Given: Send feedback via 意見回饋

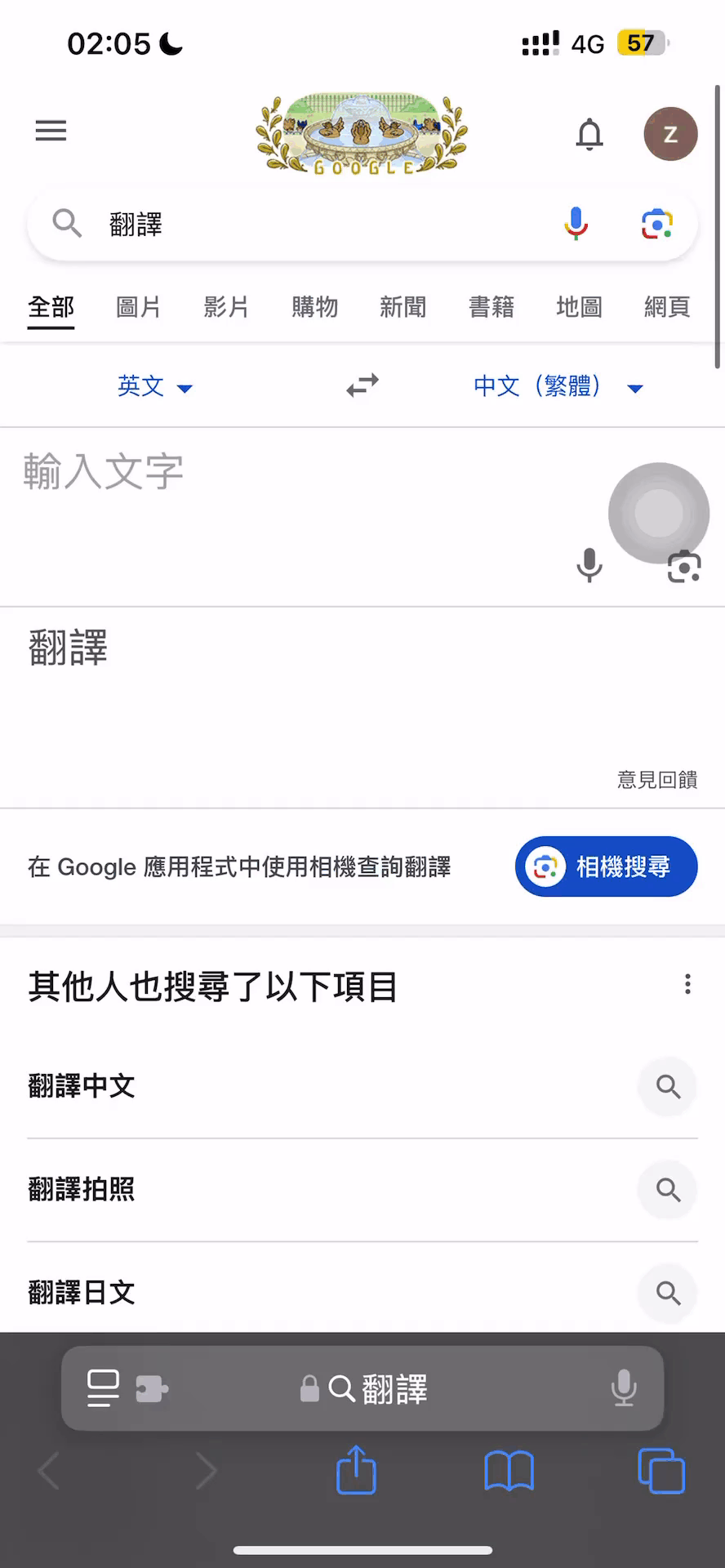Looking at the screenshot, I should [657, 780].
